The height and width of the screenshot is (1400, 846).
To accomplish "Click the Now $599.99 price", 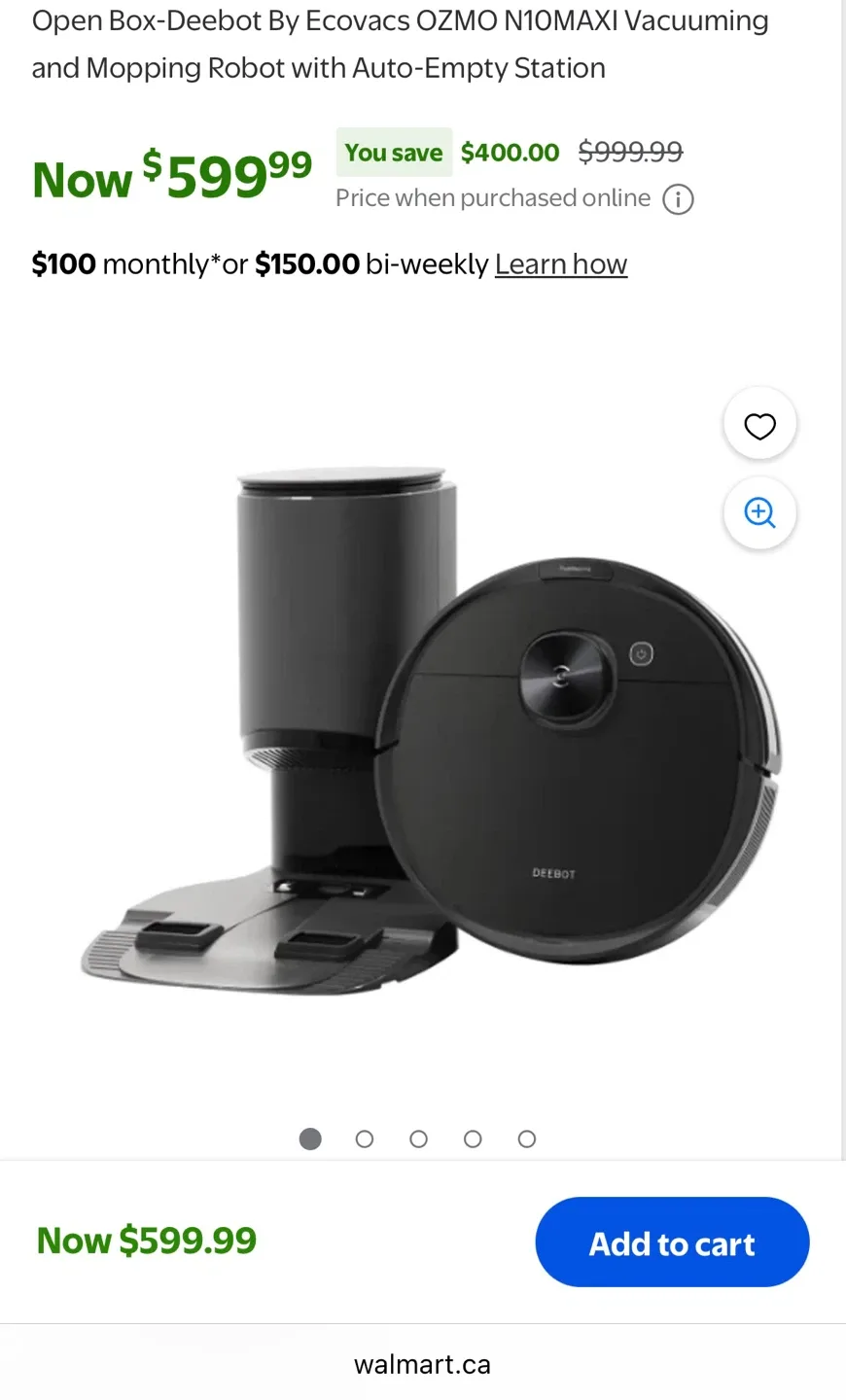I will [171, 175].
